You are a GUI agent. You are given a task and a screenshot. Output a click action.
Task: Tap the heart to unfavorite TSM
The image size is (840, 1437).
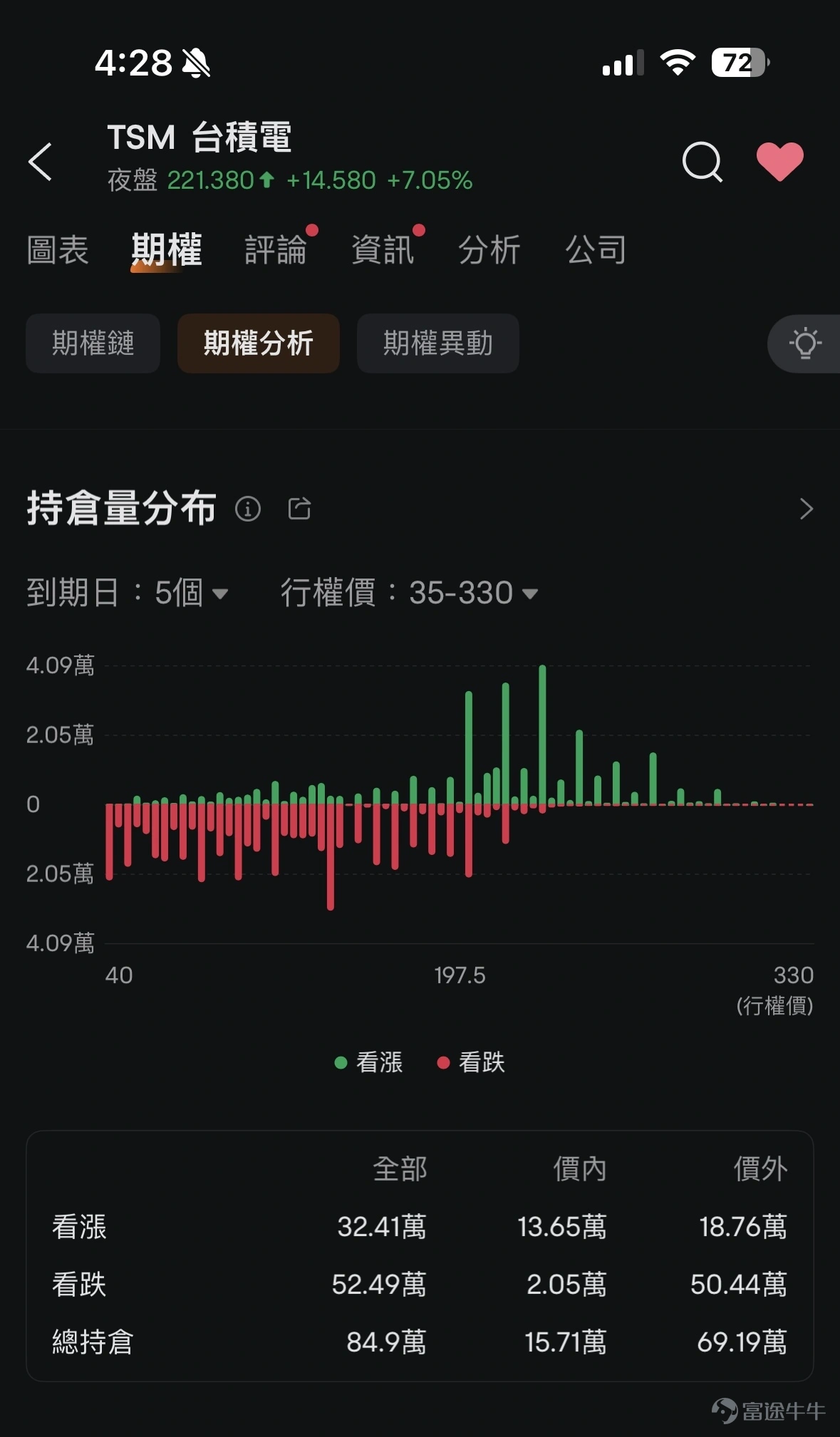click(780, 162)
